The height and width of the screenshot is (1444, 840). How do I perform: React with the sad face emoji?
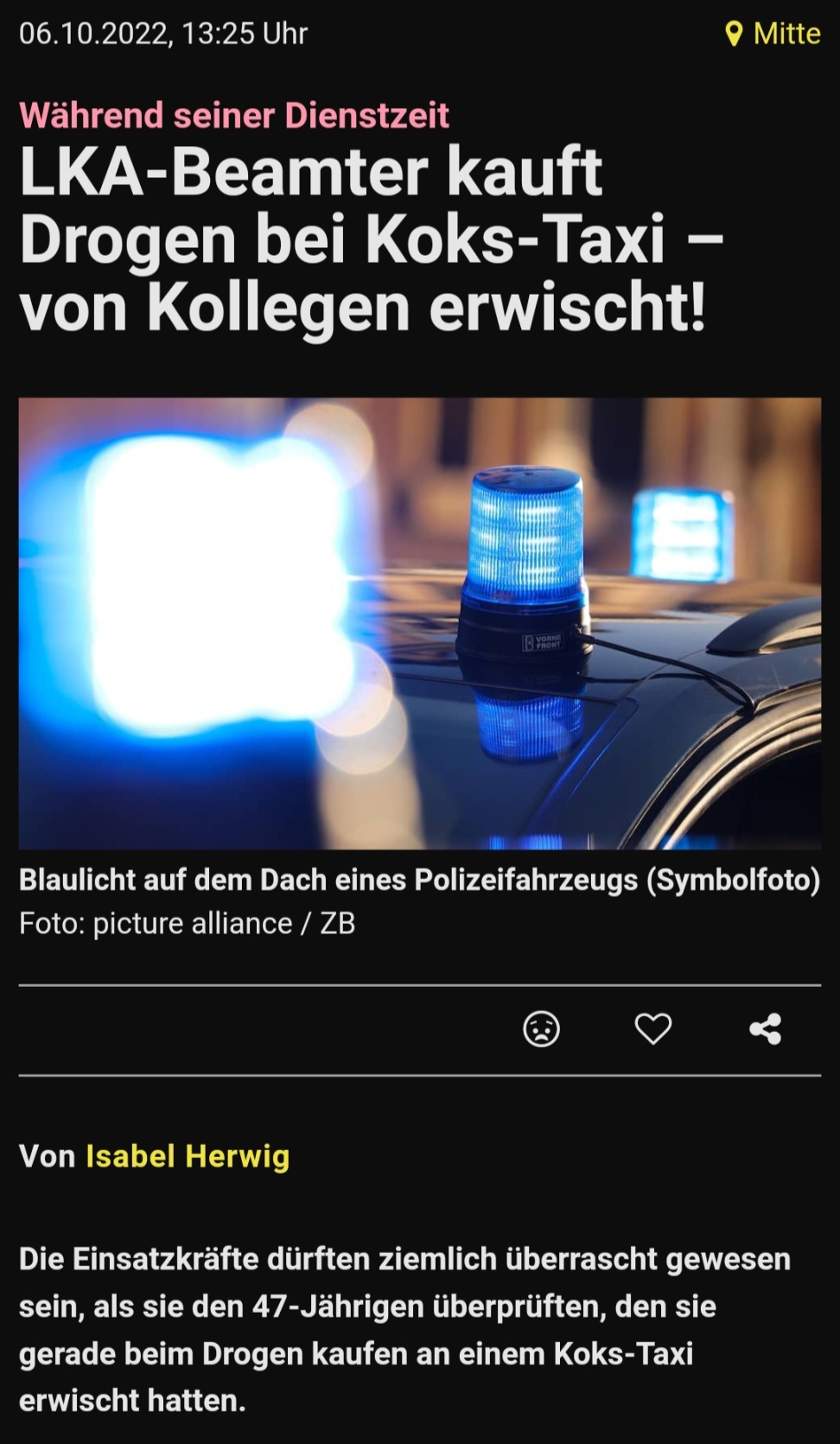[542, 1029]
